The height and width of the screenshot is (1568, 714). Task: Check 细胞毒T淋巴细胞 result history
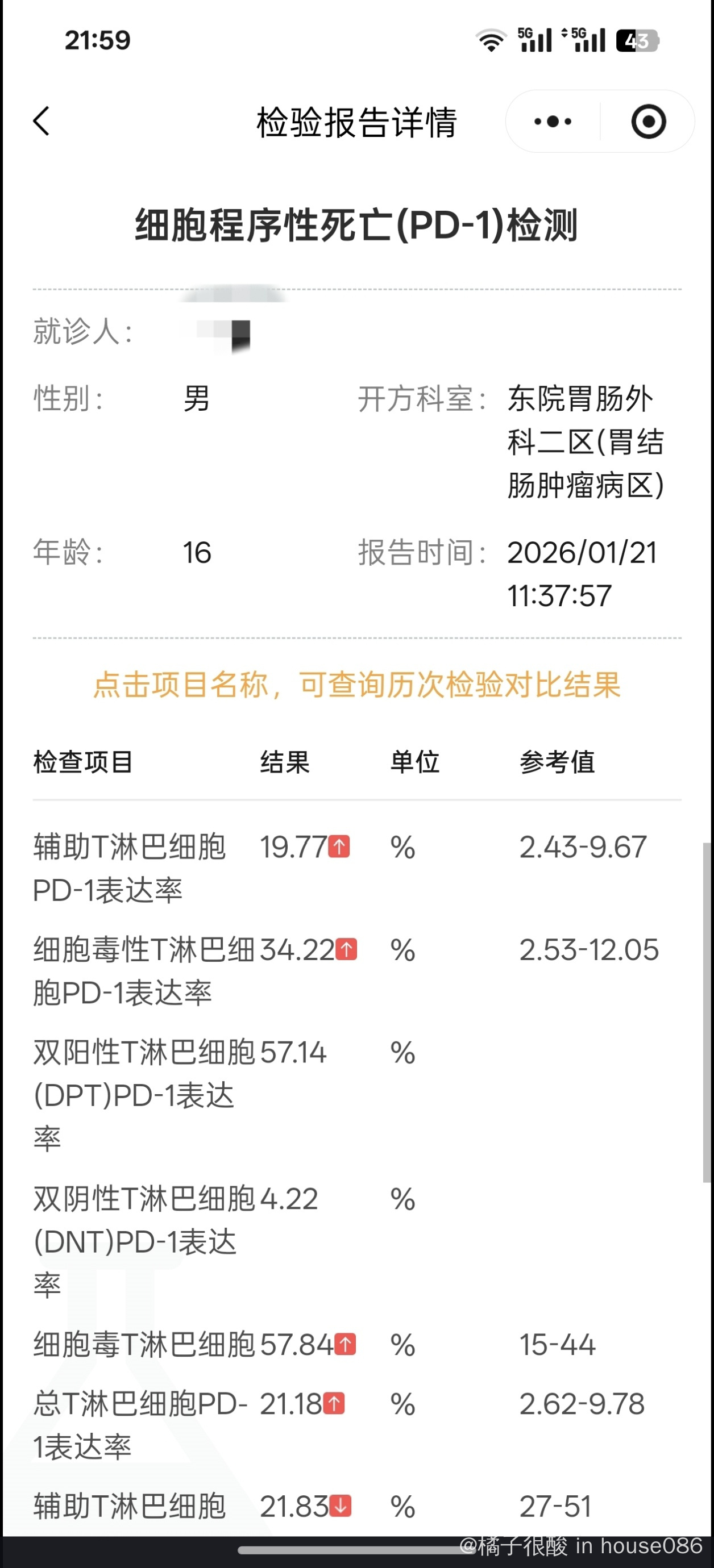point(143,1345)
